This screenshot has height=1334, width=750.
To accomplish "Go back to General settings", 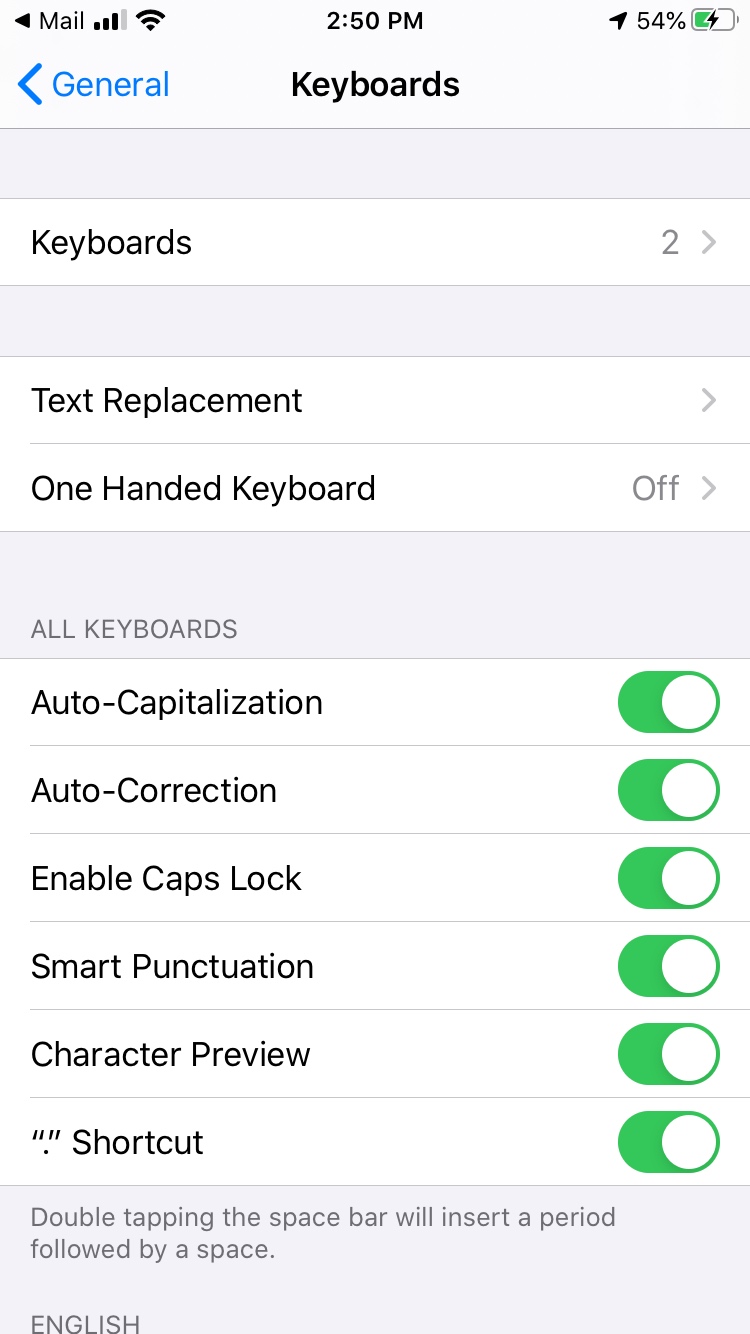I will point(95,85).
